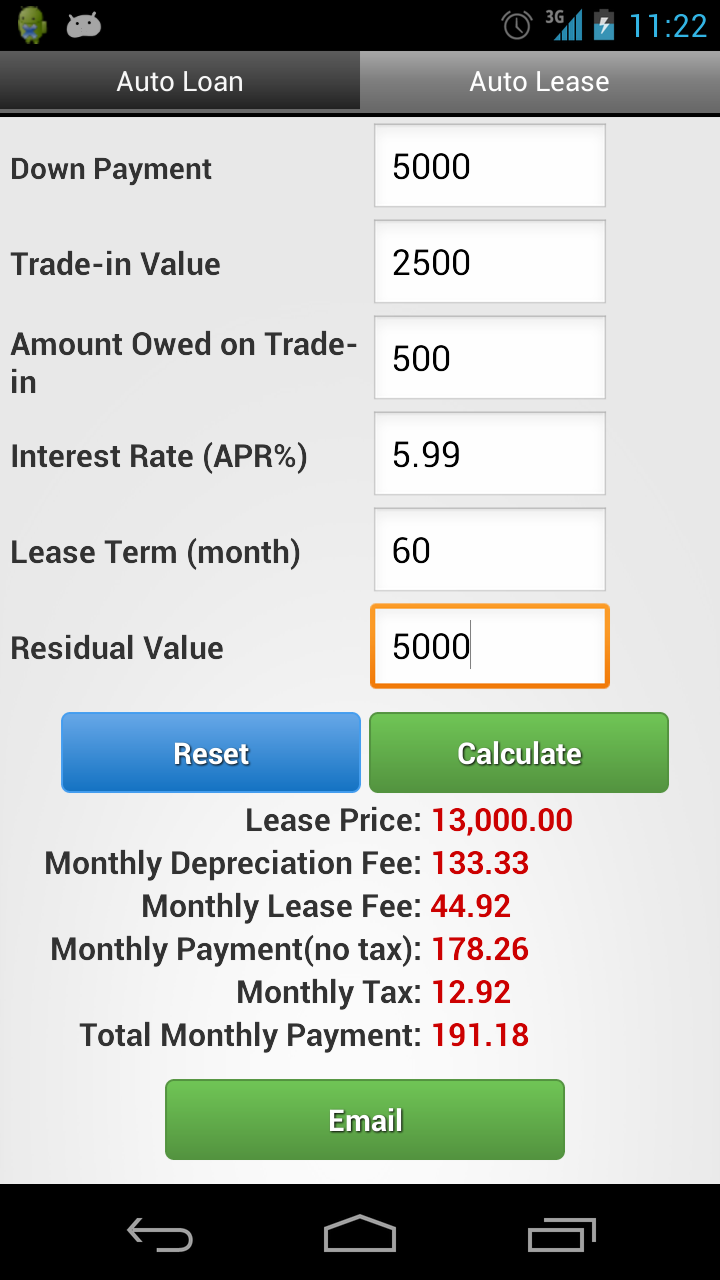Edit the Interest Rate (APR%) field
720x1280 pixels.
[x=490, y=454]
